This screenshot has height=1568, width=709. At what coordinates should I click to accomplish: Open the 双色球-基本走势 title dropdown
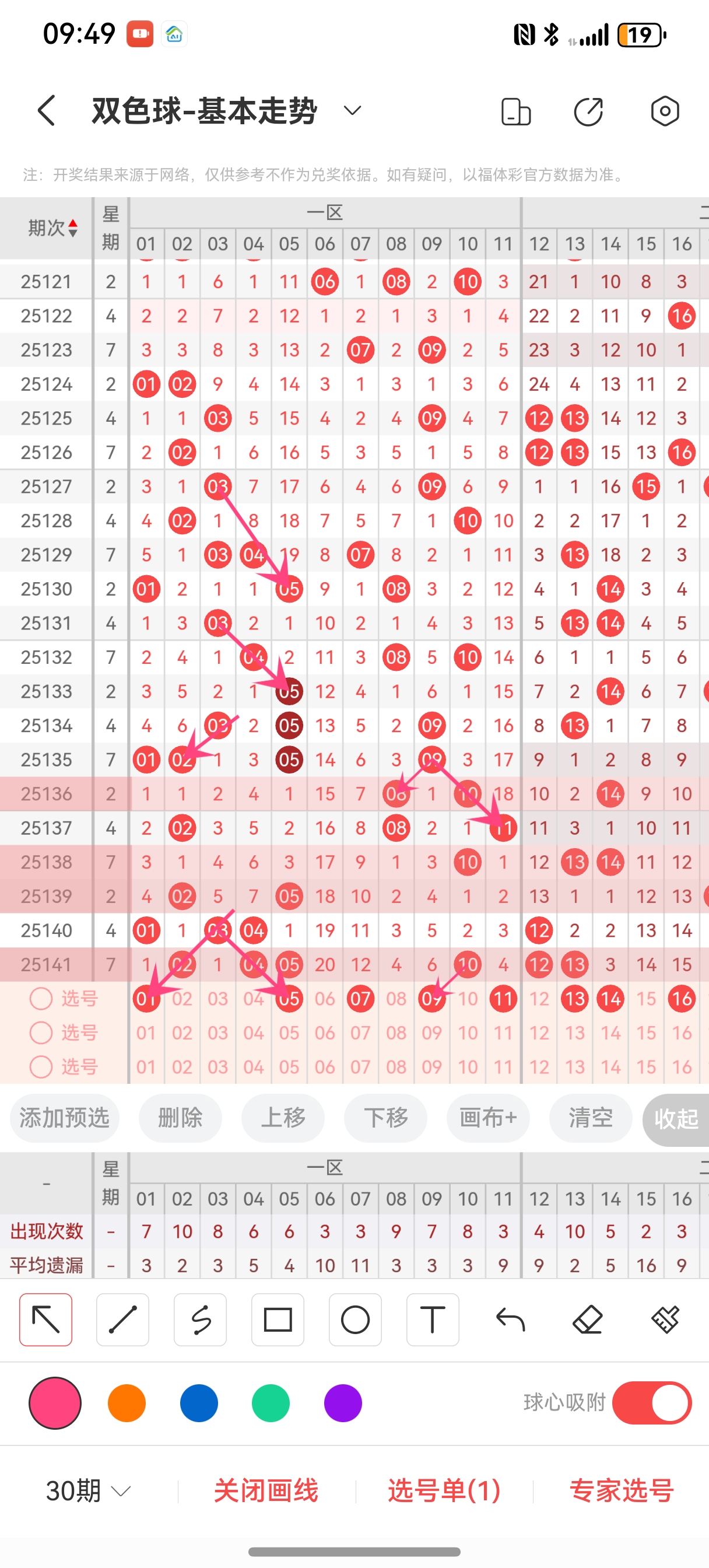click(350, 111)
